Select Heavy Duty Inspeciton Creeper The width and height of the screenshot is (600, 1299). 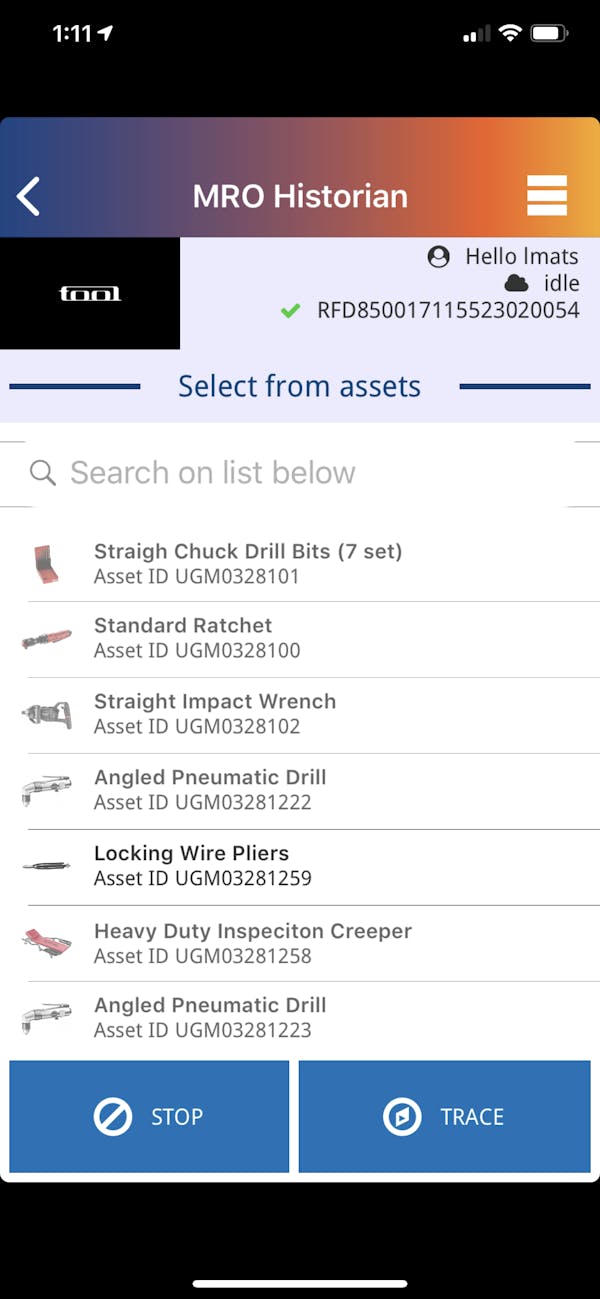pos(300,943)
